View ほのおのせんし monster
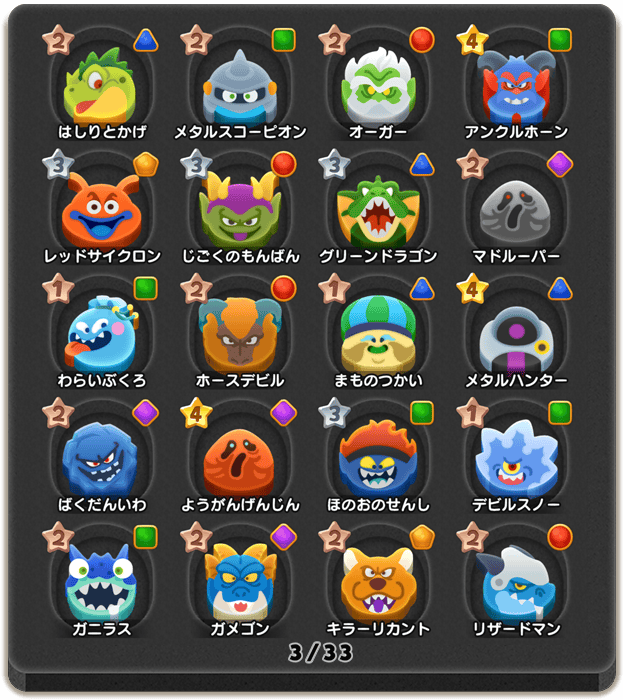Viewport: 623px width, 700px height. pyautogui.click(x=378, y=458)
